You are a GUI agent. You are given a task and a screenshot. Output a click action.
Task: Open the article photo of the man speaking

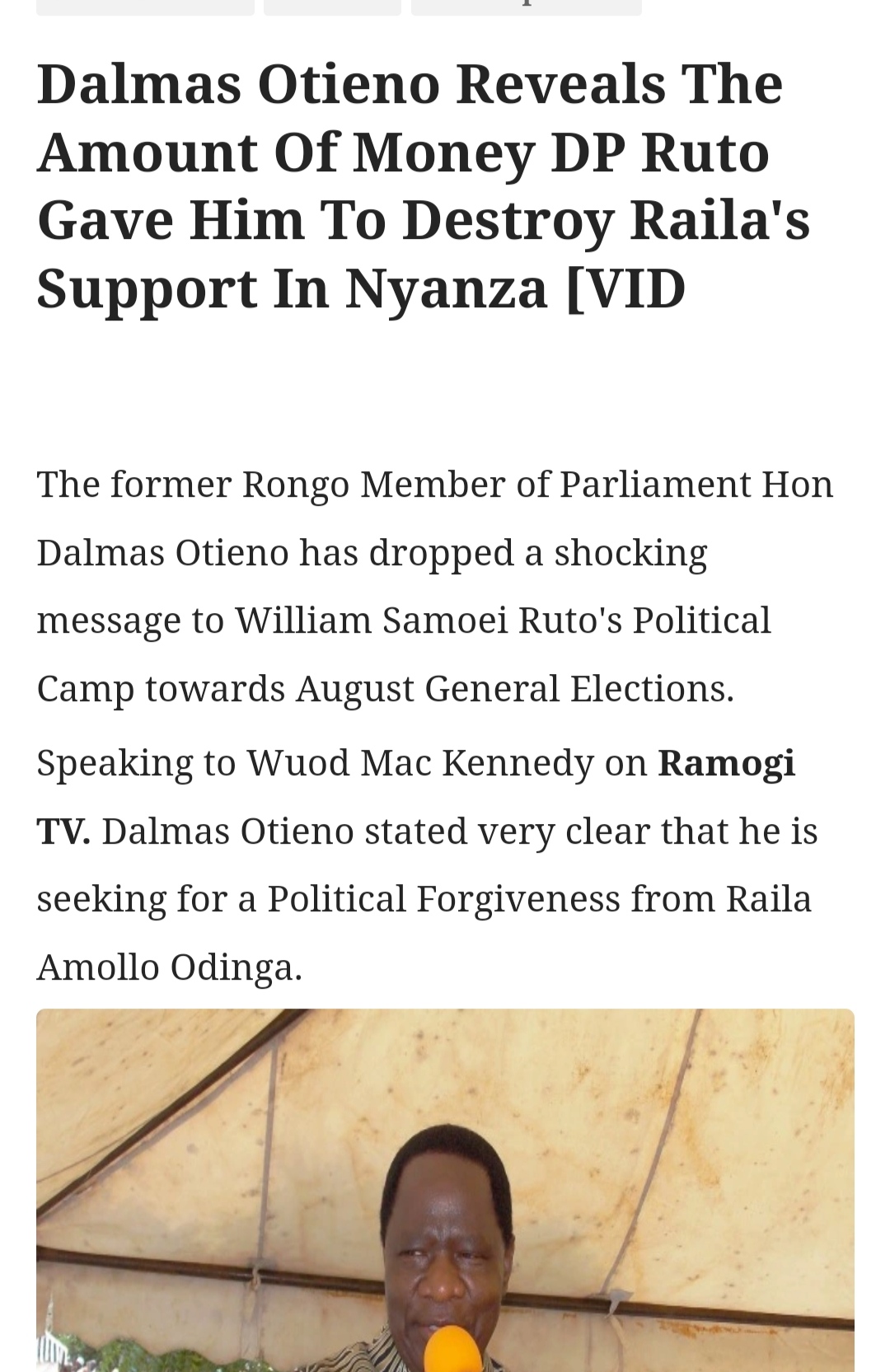(x=445, y=1190)
